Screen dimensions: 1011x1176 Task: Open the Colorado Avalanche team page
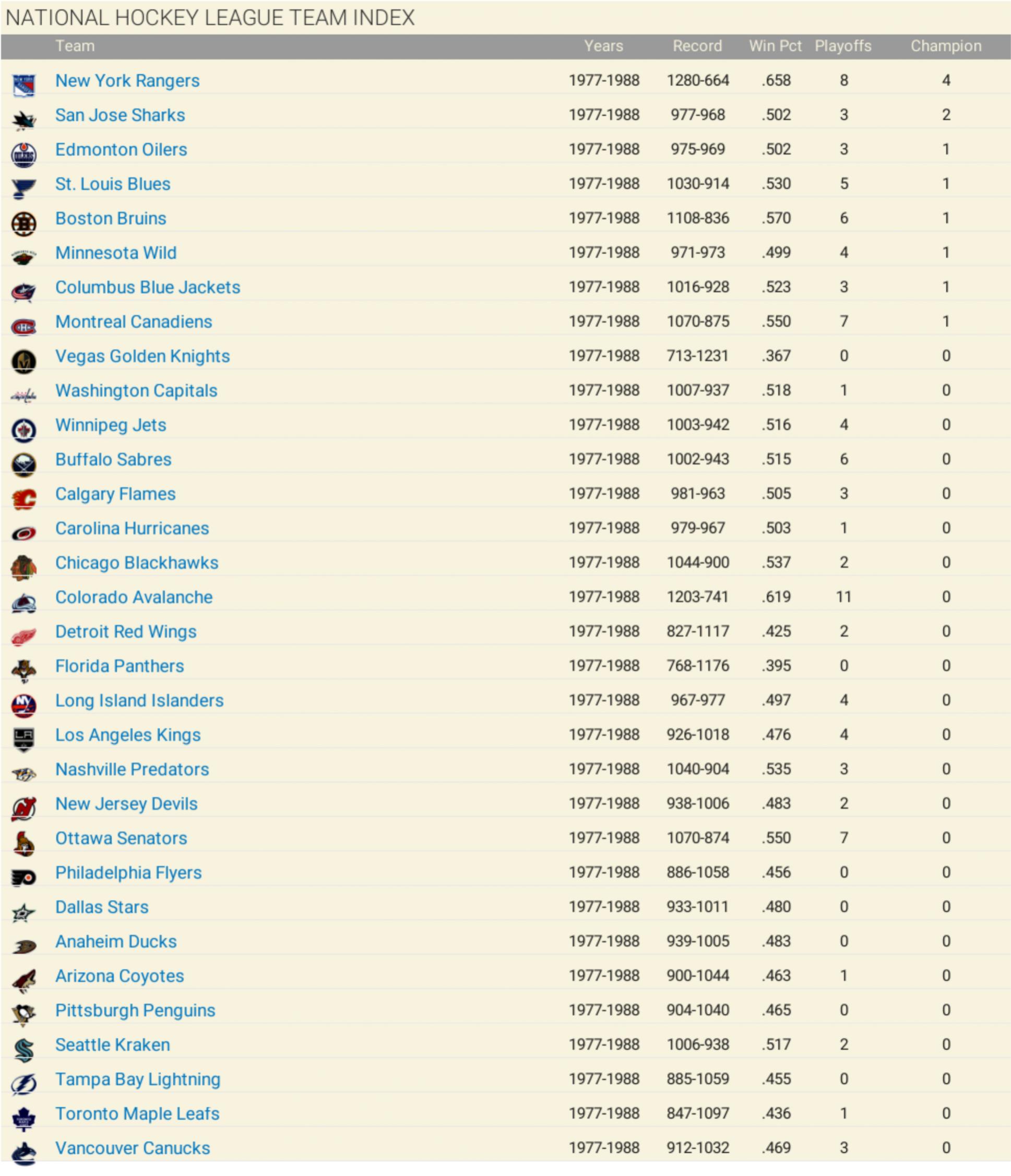[x=134, y=597]
